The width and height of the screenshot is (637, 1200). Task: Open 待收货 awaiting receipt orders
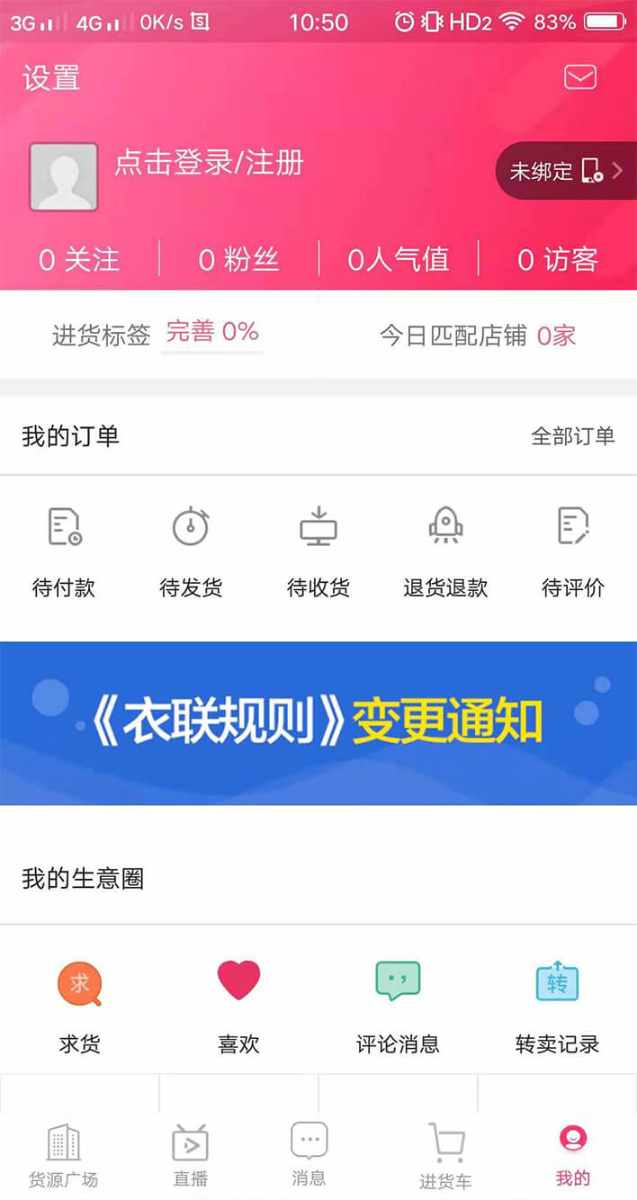pyautogui.click(x=318, y=550)
